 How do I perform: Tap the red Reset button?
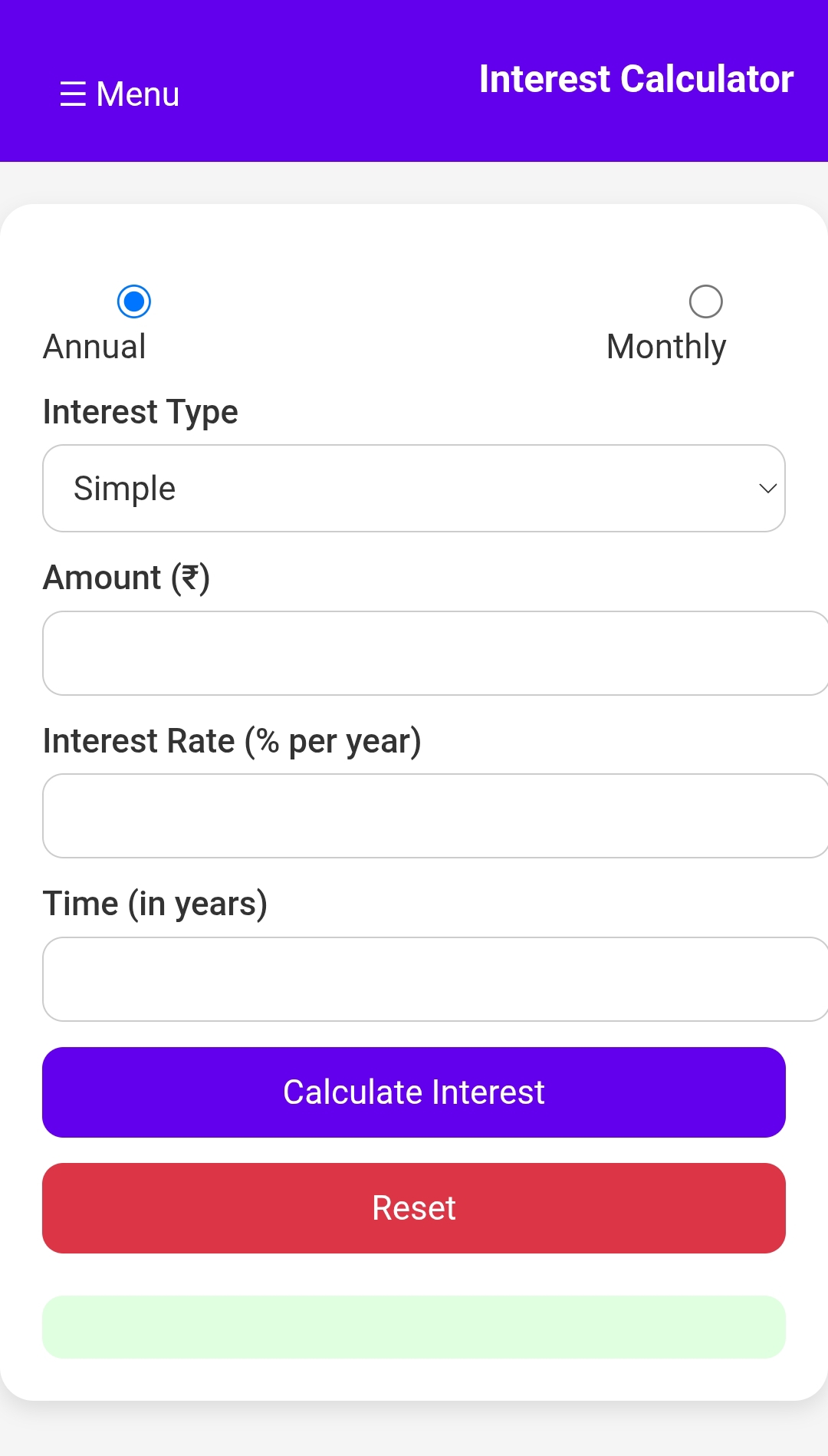(x=414, y=1208)
